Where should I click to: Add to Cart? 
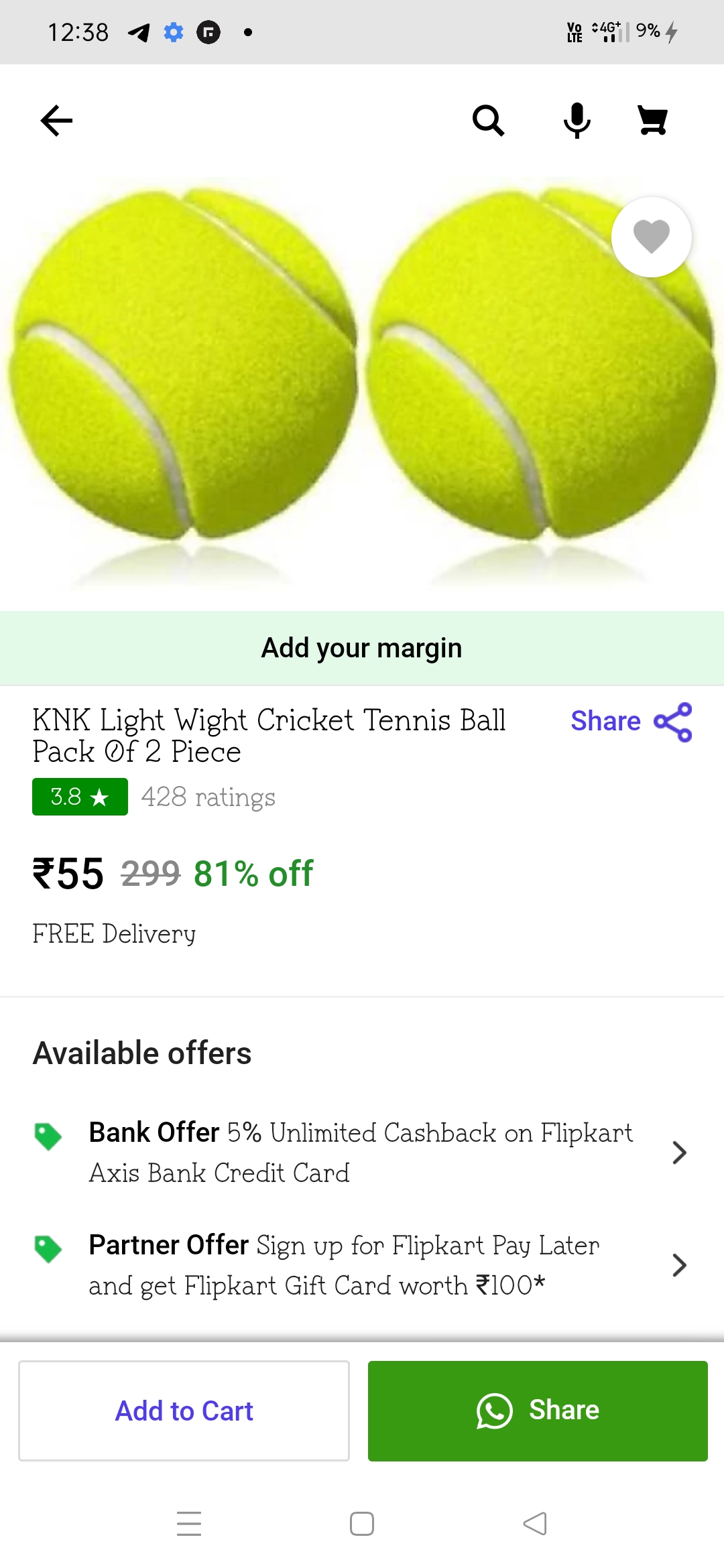184,1411
